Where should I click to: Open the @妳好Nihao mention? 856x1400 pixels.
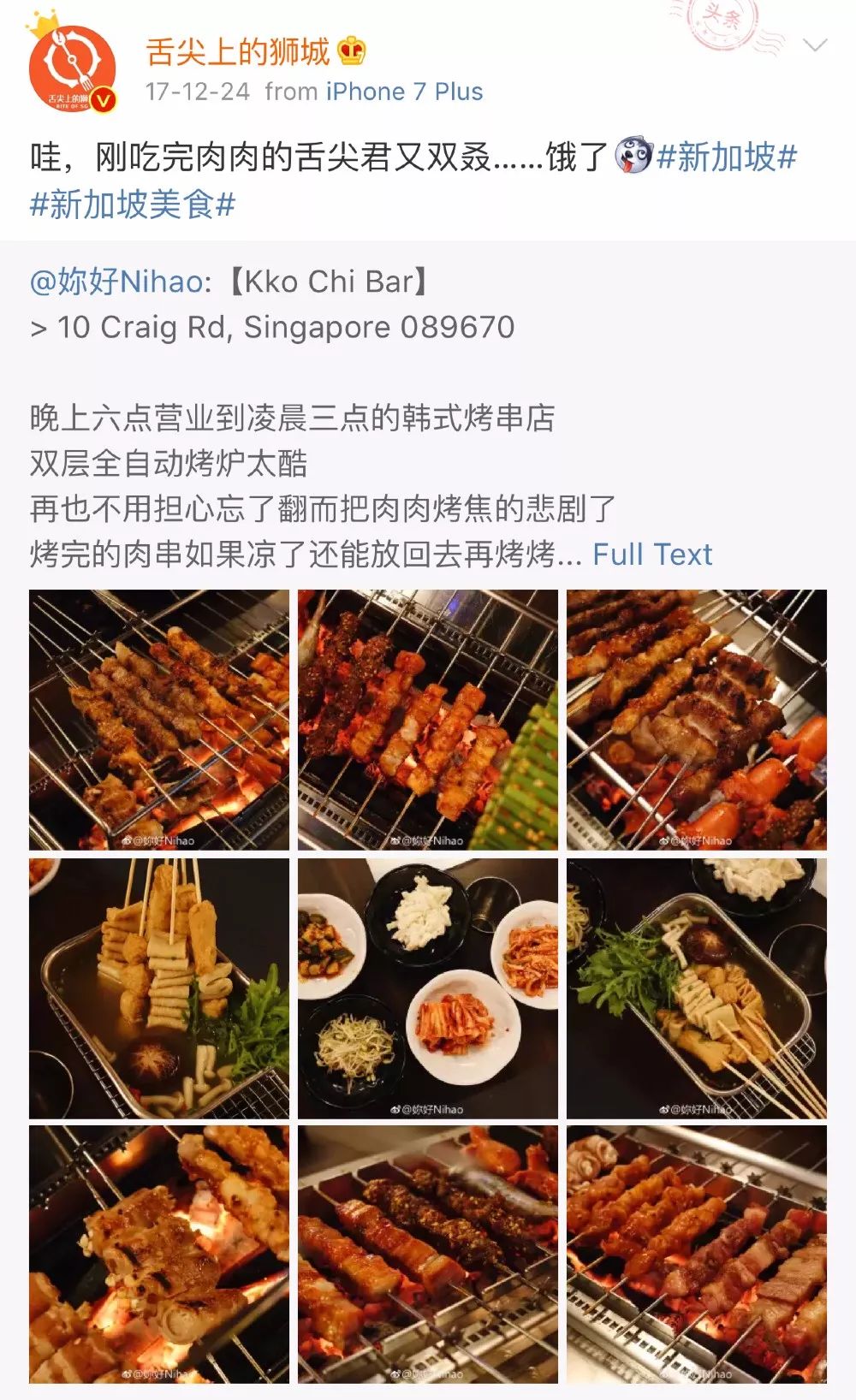pyautogui.click(x=116, y=282)
